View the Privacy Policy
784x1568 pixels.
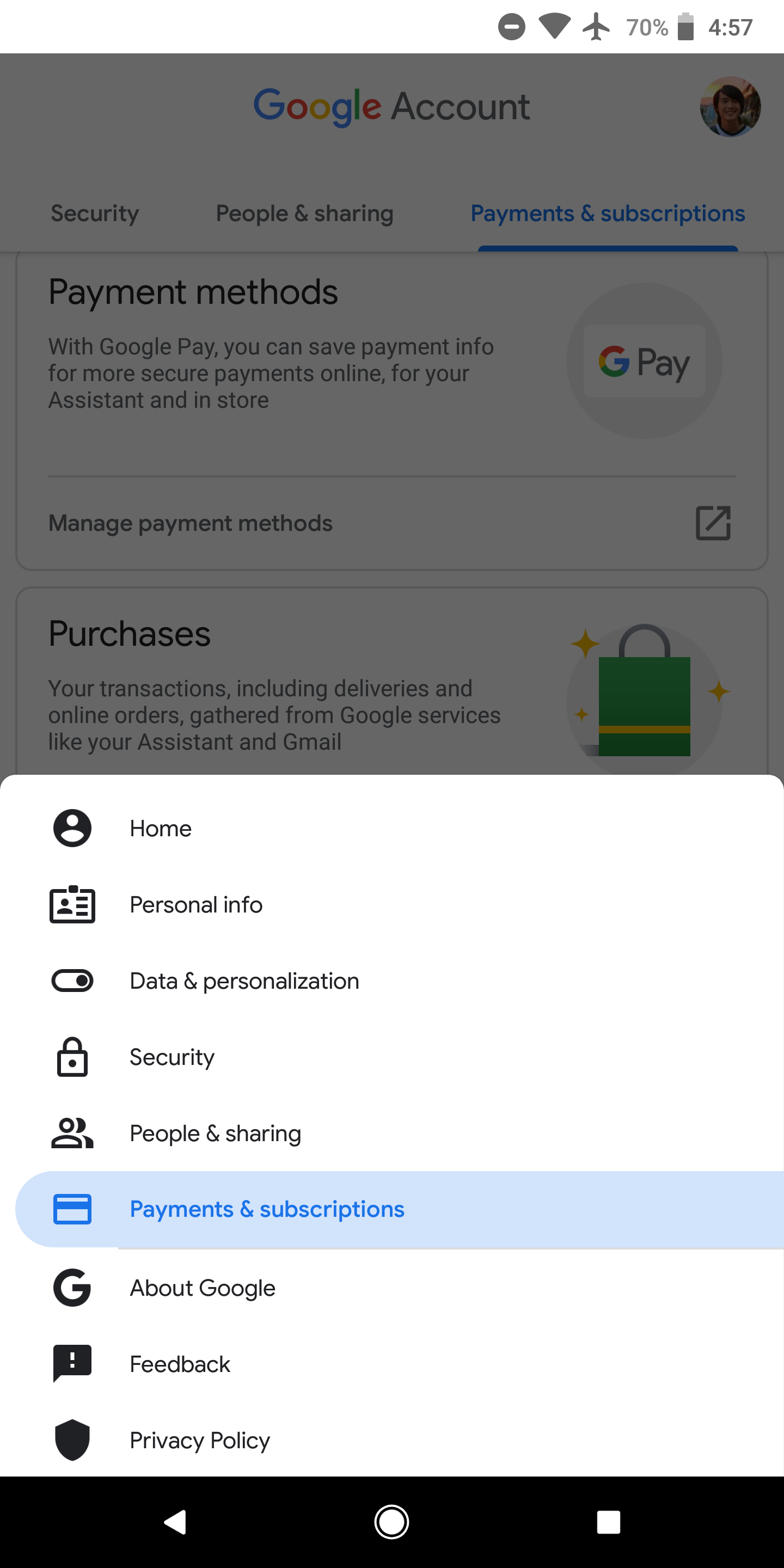200,1440
